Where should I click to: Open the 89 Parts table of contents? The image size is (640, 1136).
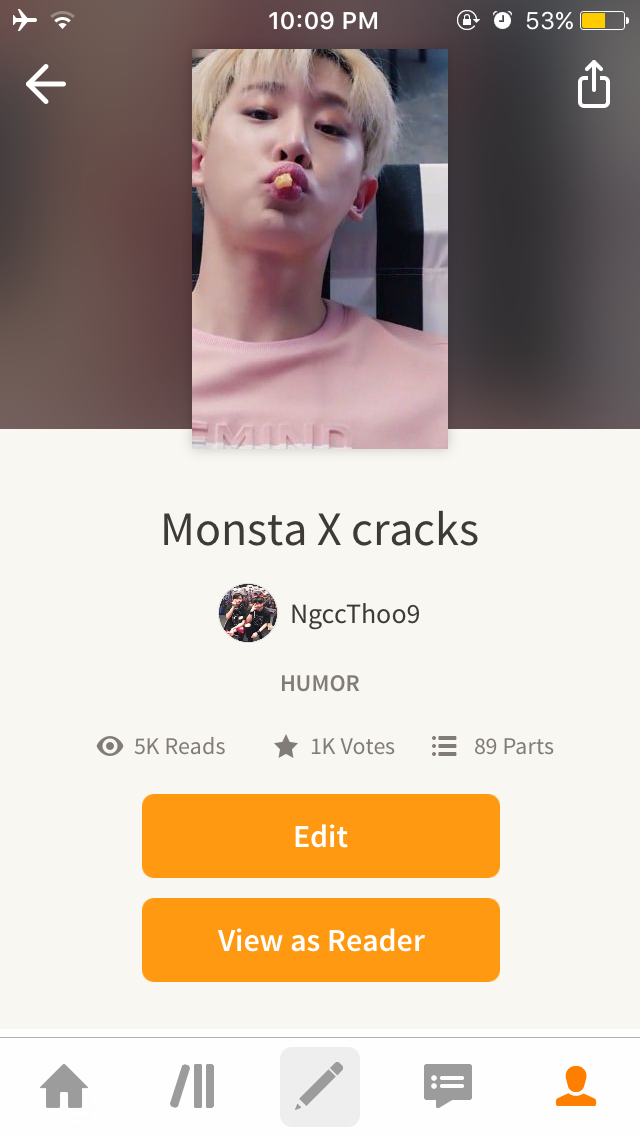pos(492,746)
